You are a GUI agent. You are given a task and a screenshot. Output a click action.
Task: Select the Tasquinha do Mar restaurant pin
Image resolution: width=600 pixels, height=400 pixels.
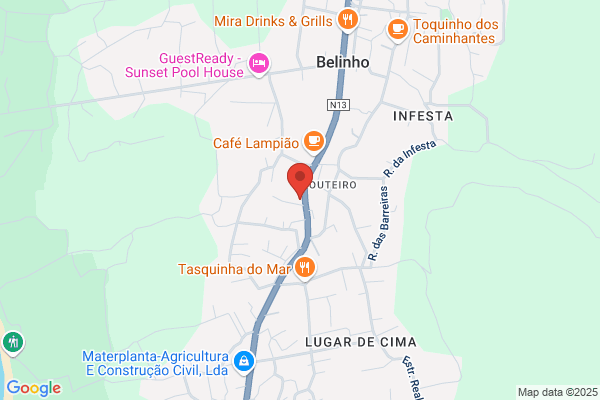point(305,268)
